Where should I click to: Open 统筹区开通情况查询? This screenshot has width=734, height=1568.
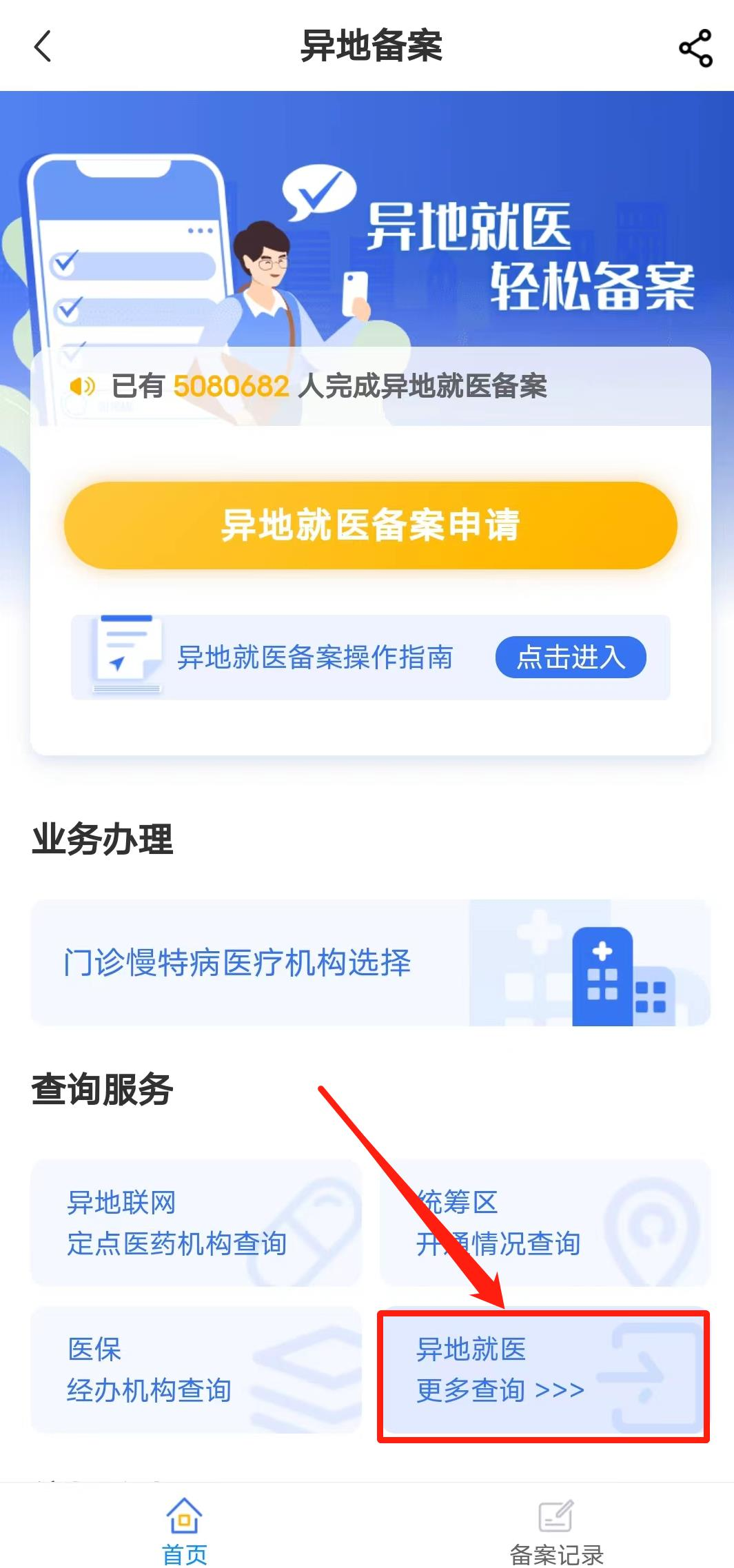pos(544,1223)
